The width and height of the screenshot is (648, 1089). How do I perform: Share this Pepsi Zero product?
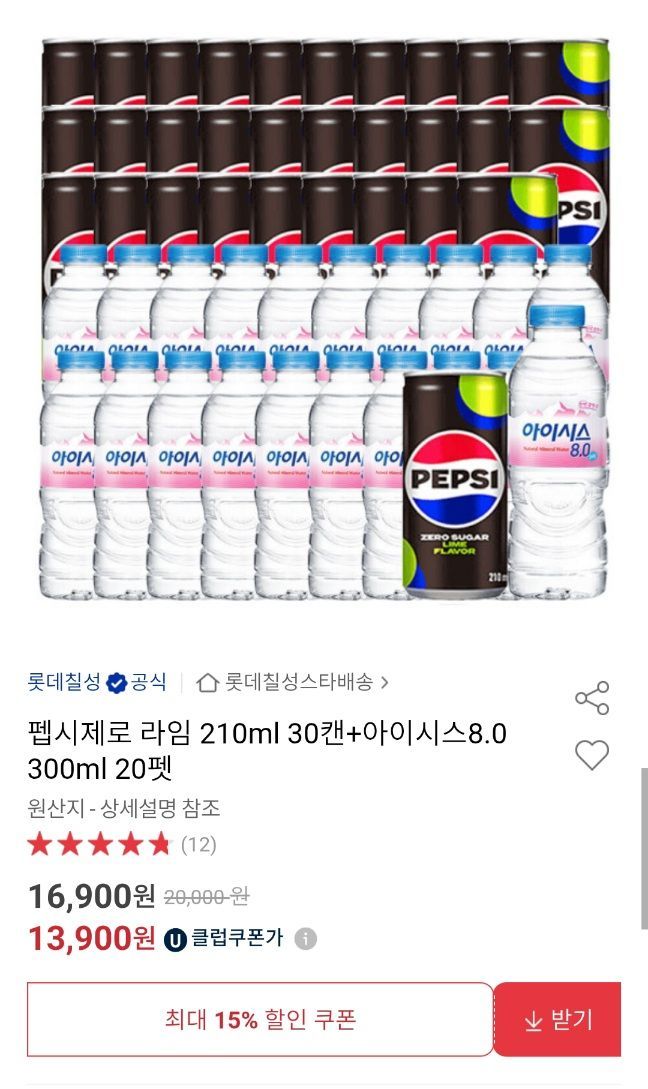[x=592, y=698]
